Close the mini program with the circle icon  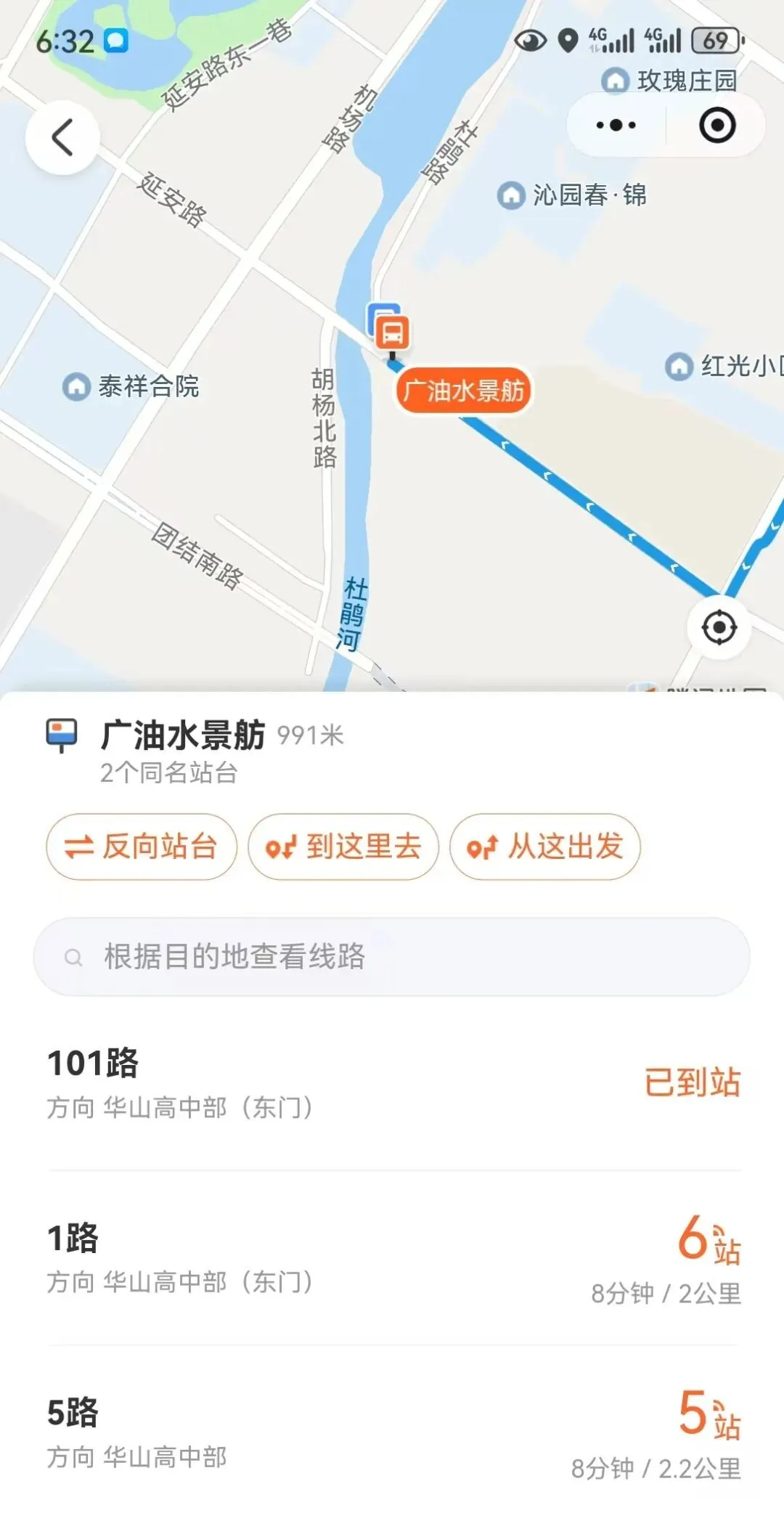point(717,126)
